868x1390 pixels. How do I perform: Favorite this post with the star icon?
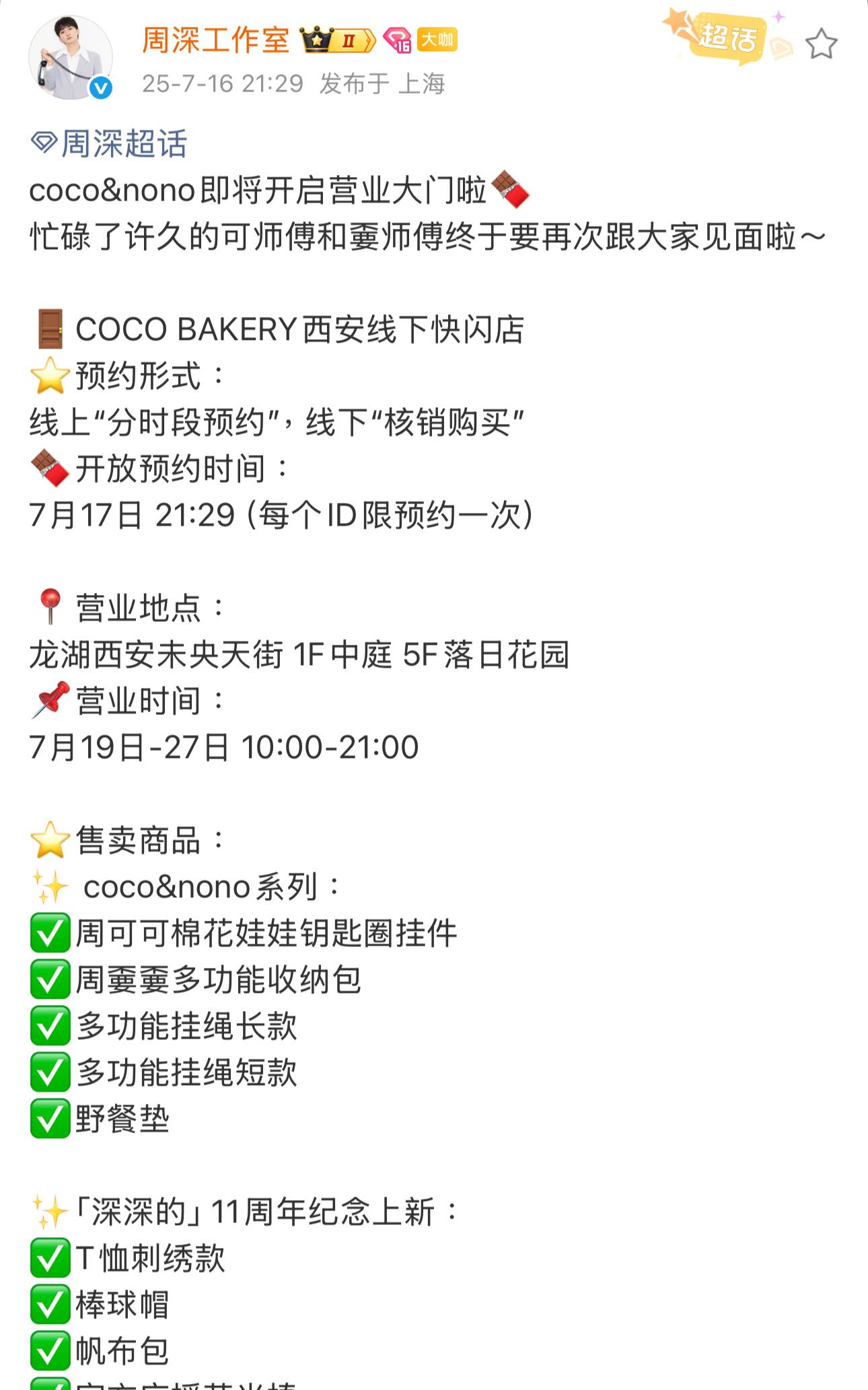821,44
